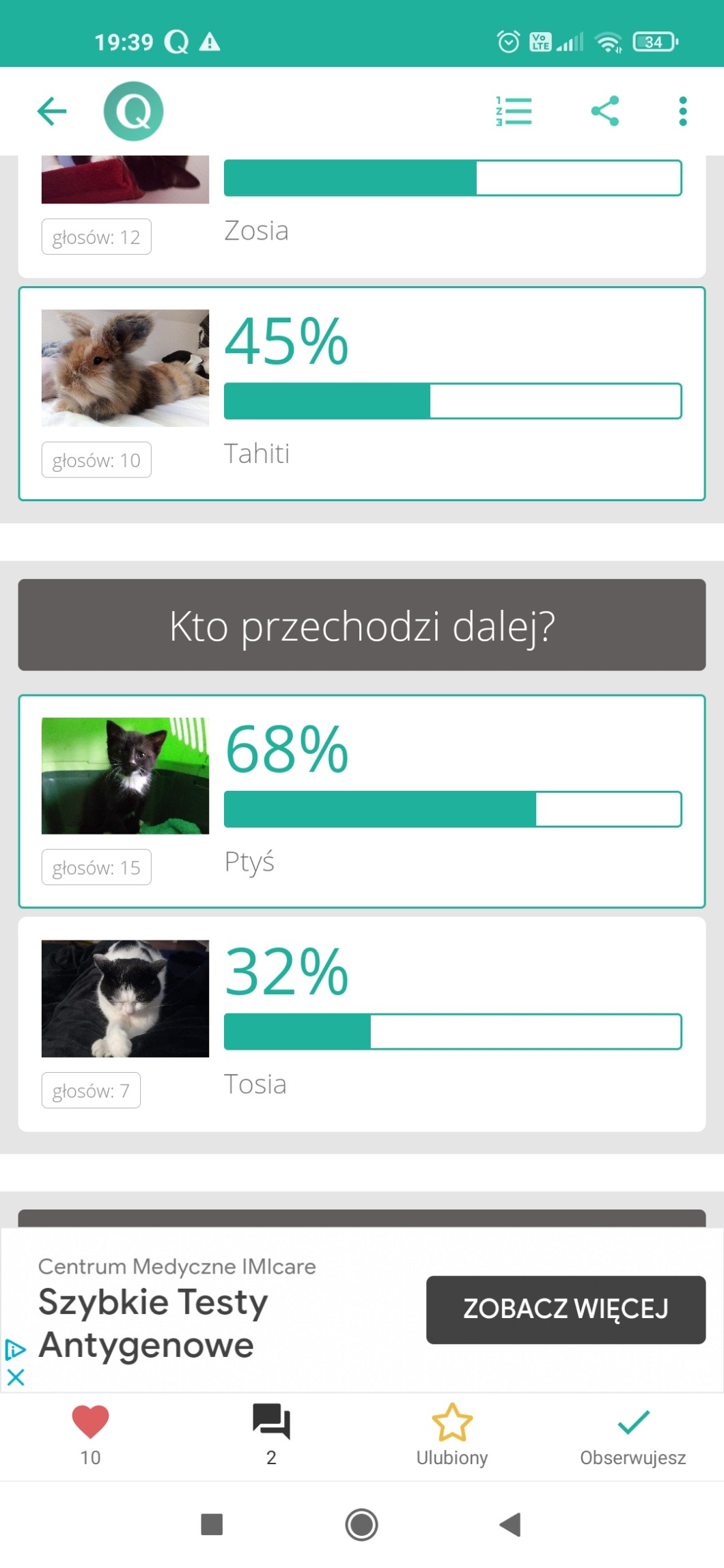724x1568 pixels.
Task: Open the numbered list view
Action: 514,111
